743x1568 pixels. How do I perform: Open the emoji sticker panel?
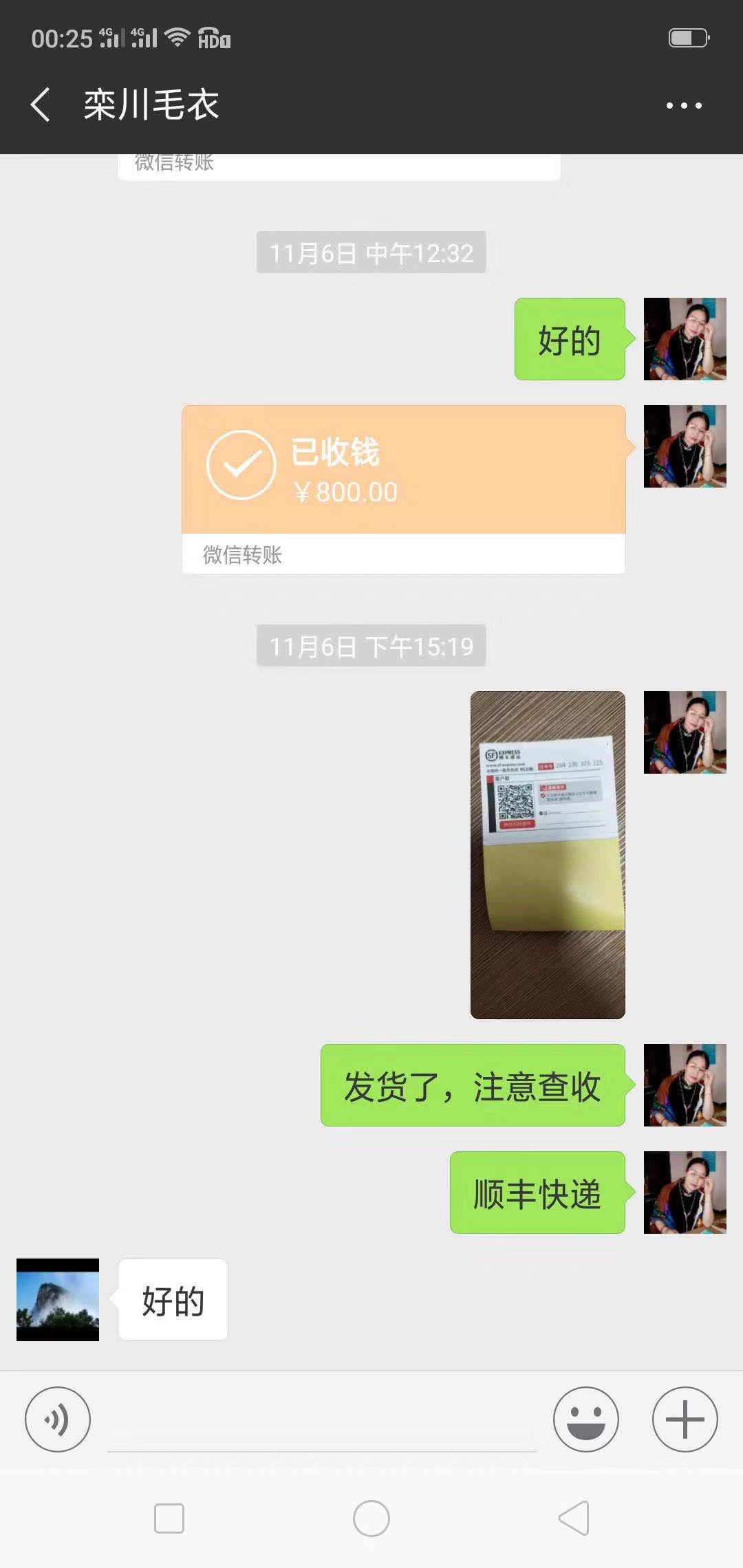click(x=586, y=1419)
